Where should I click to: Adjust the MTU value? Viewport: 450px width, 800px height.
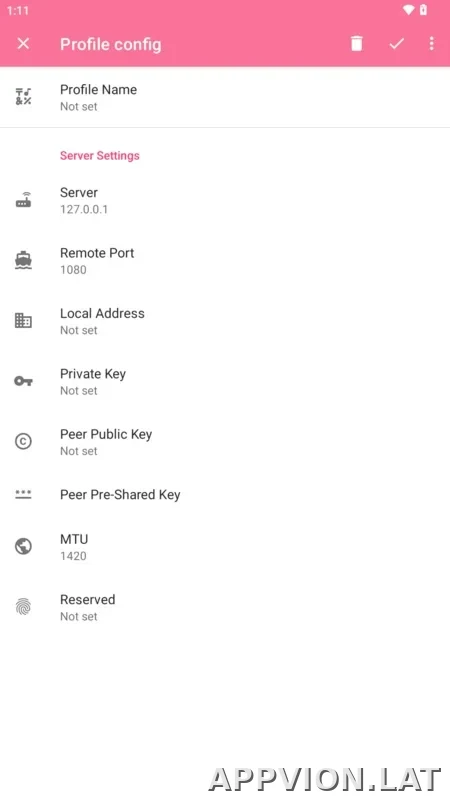tap(225, 547)
